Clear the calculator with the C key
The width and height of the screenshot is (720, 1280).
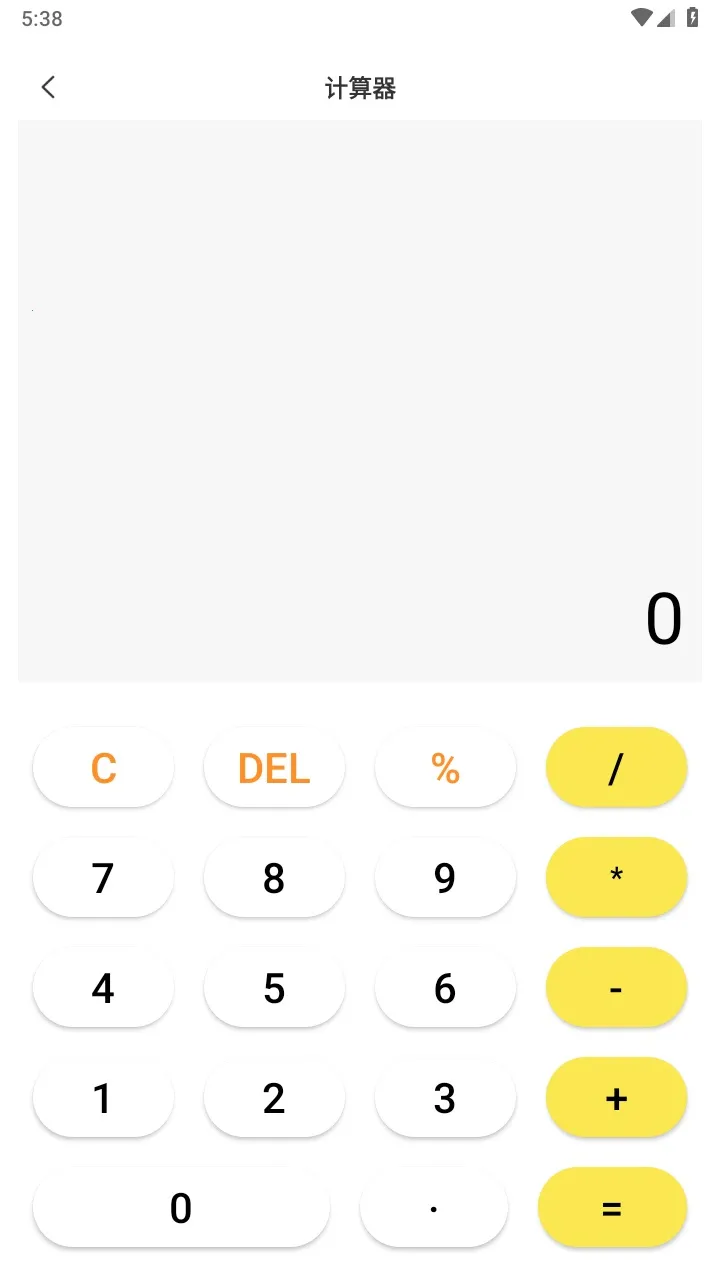click(103, 767)
